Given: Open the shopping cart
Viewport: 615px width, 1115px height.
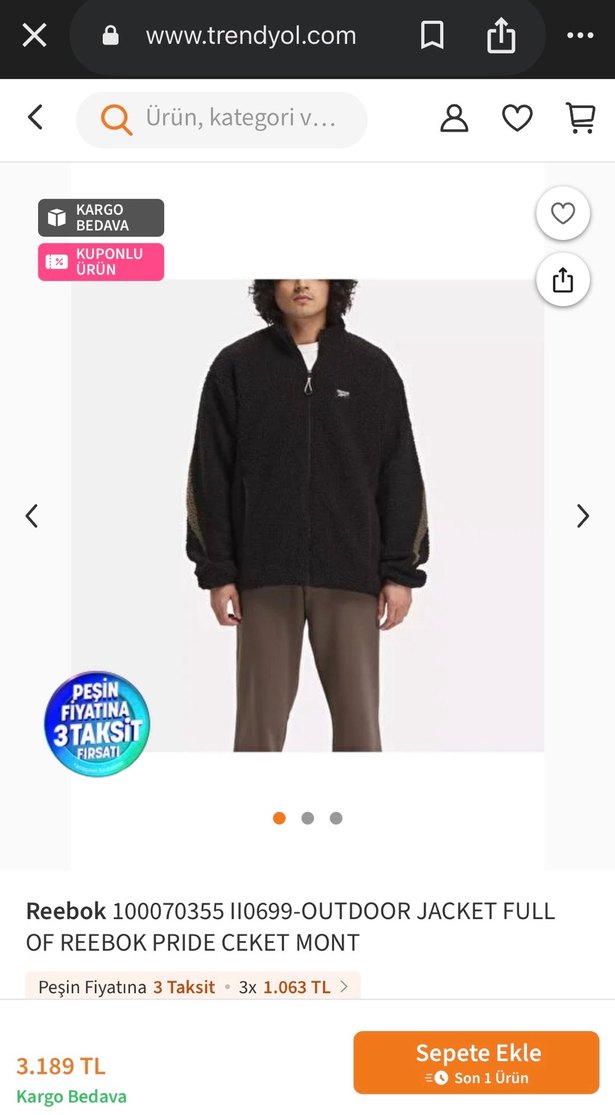Looking at the screenshot, I should coord(581,119).
